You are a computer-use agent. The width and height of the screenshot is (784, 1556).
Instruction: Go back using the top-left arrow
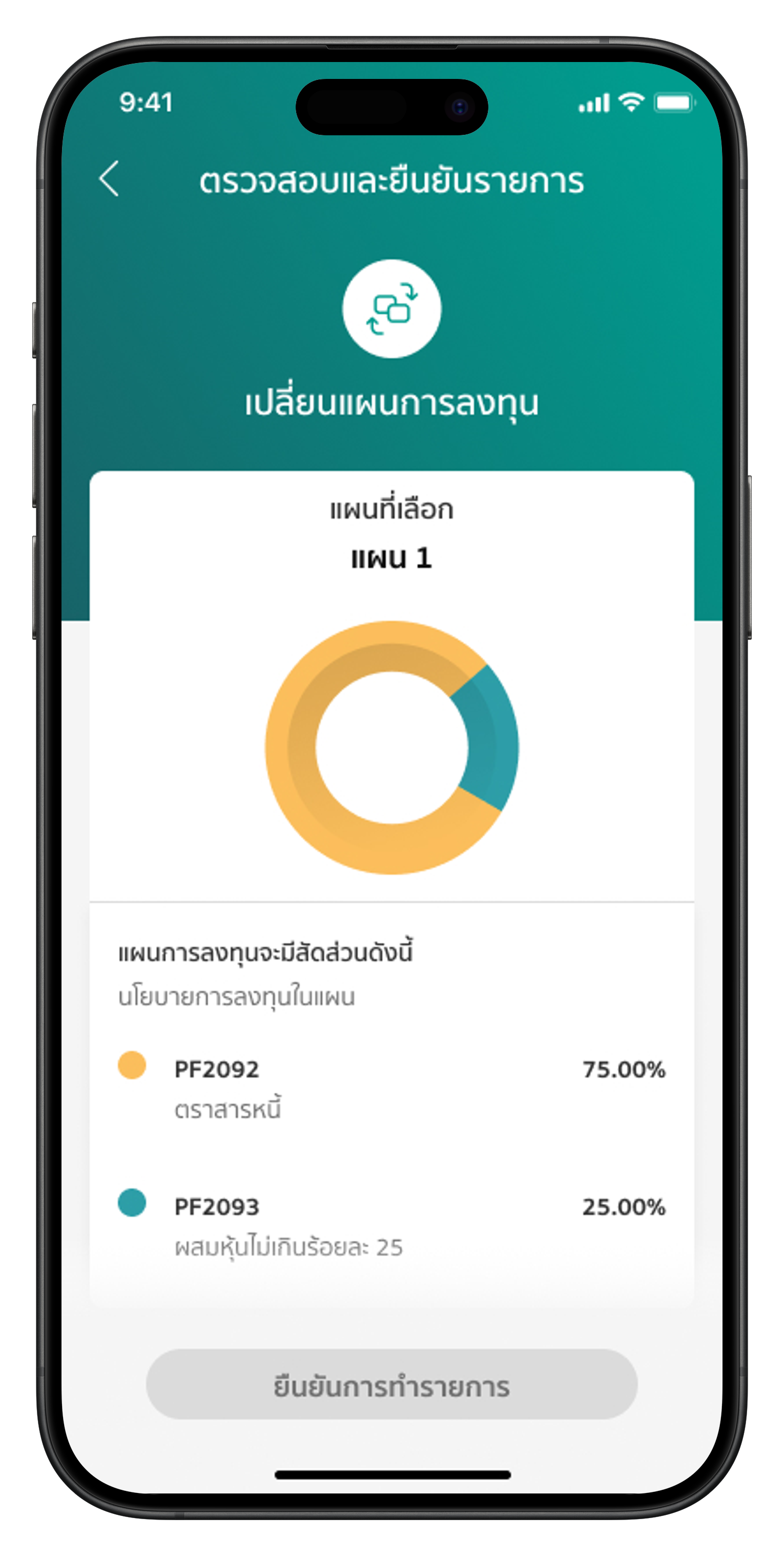click(109, 179)
